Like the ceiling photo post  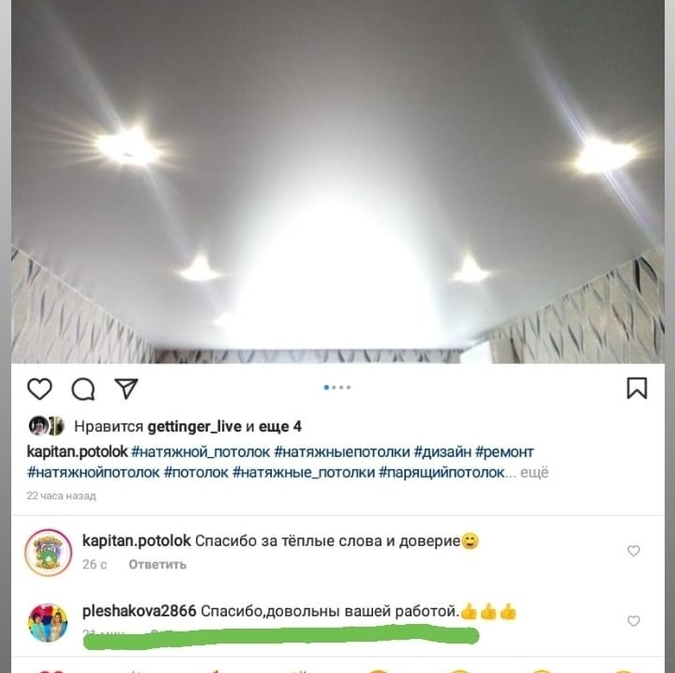tap(39, 389)
